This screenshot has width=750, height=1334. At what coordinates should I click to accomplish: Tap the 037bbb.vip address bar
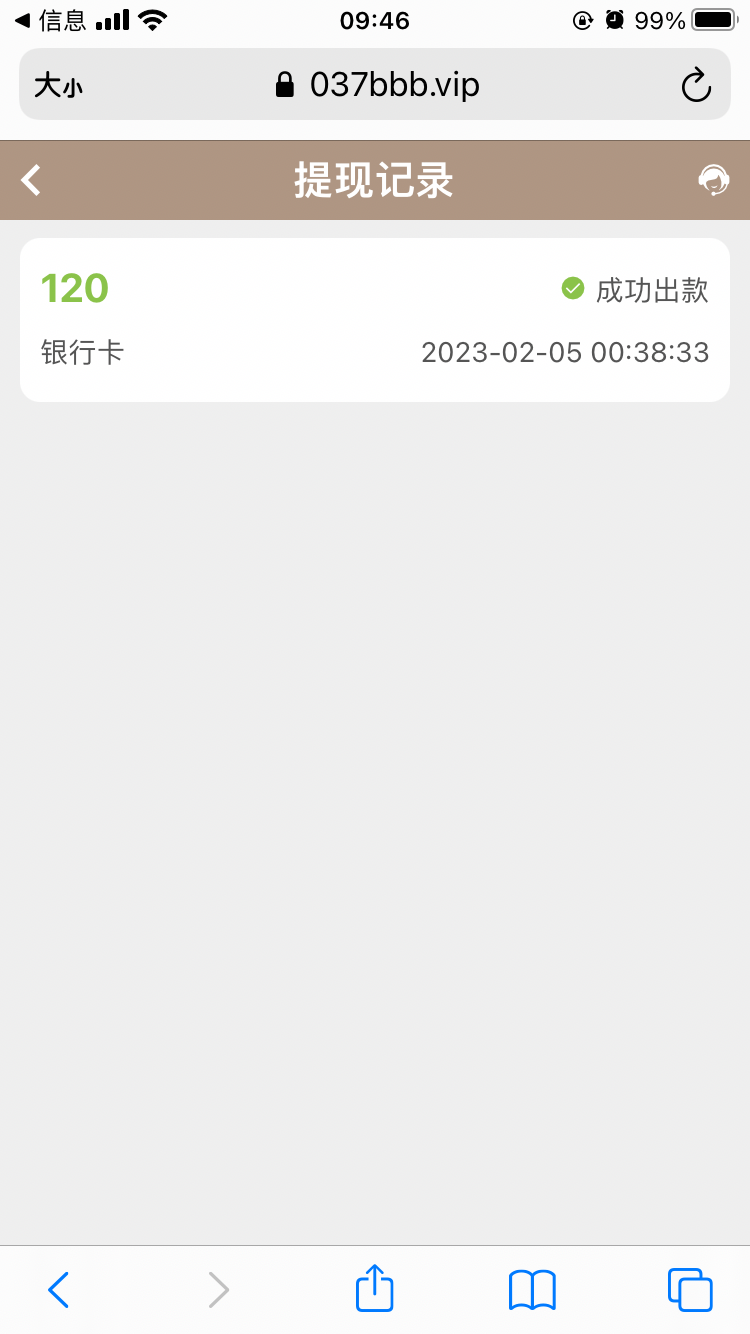click(x=378, y=86)
